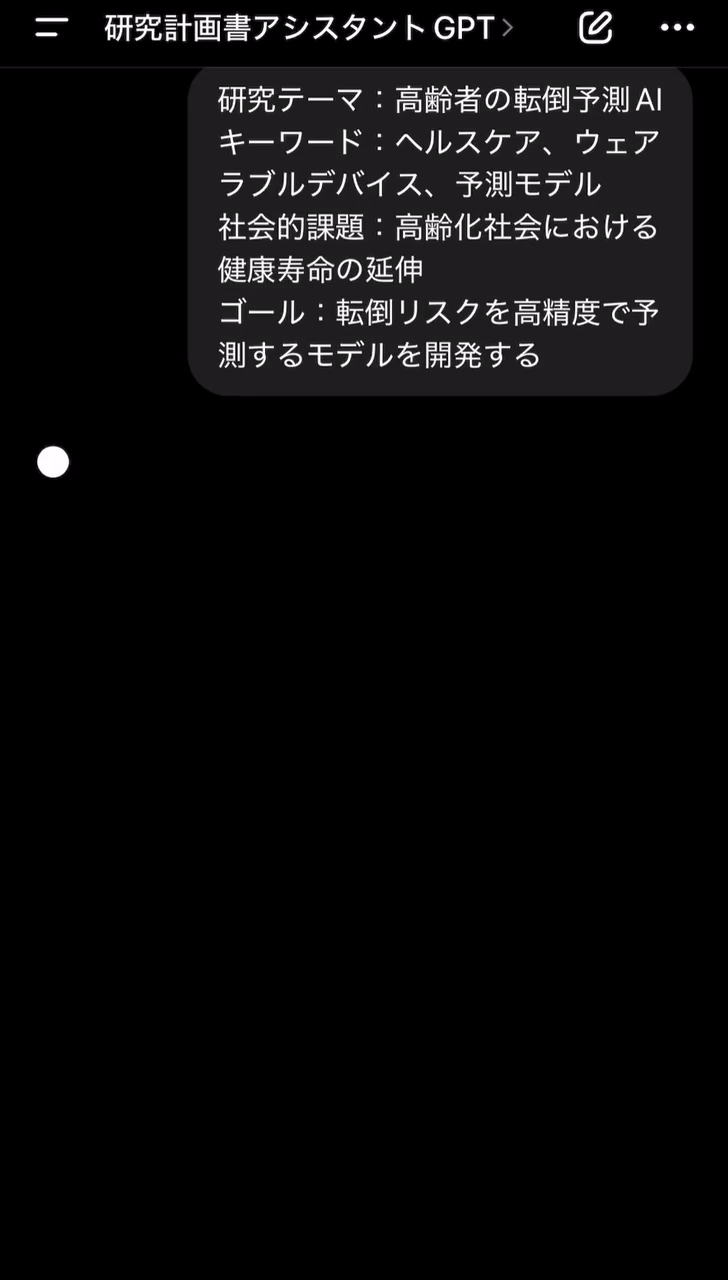Open the sidebar menu

(x=51, y=28)
